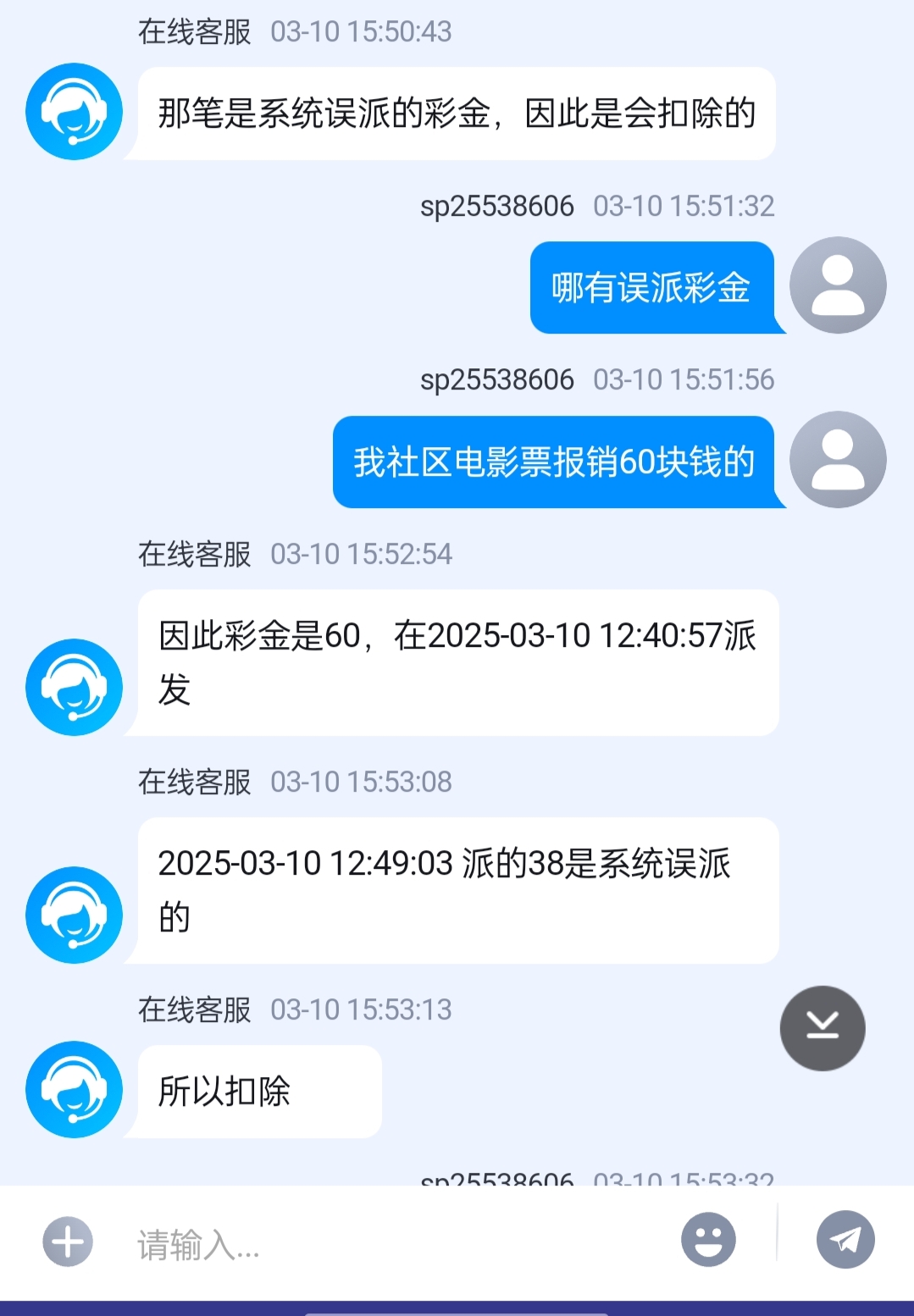Tap the plus attachment icon
Screen dimensions: 914x1316
tap(68, 1241)
